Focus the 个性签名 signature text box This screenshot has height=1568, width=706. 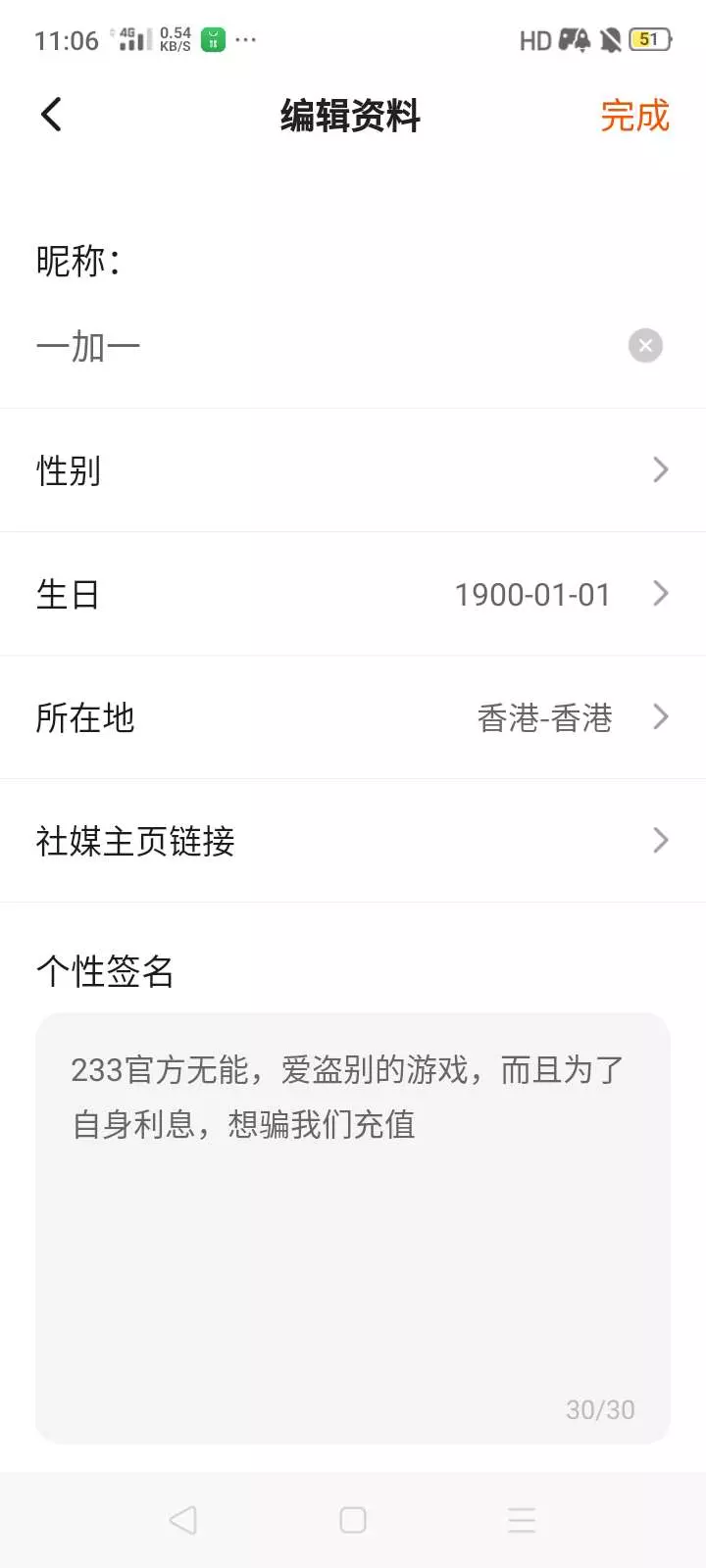coord(353,1228)
